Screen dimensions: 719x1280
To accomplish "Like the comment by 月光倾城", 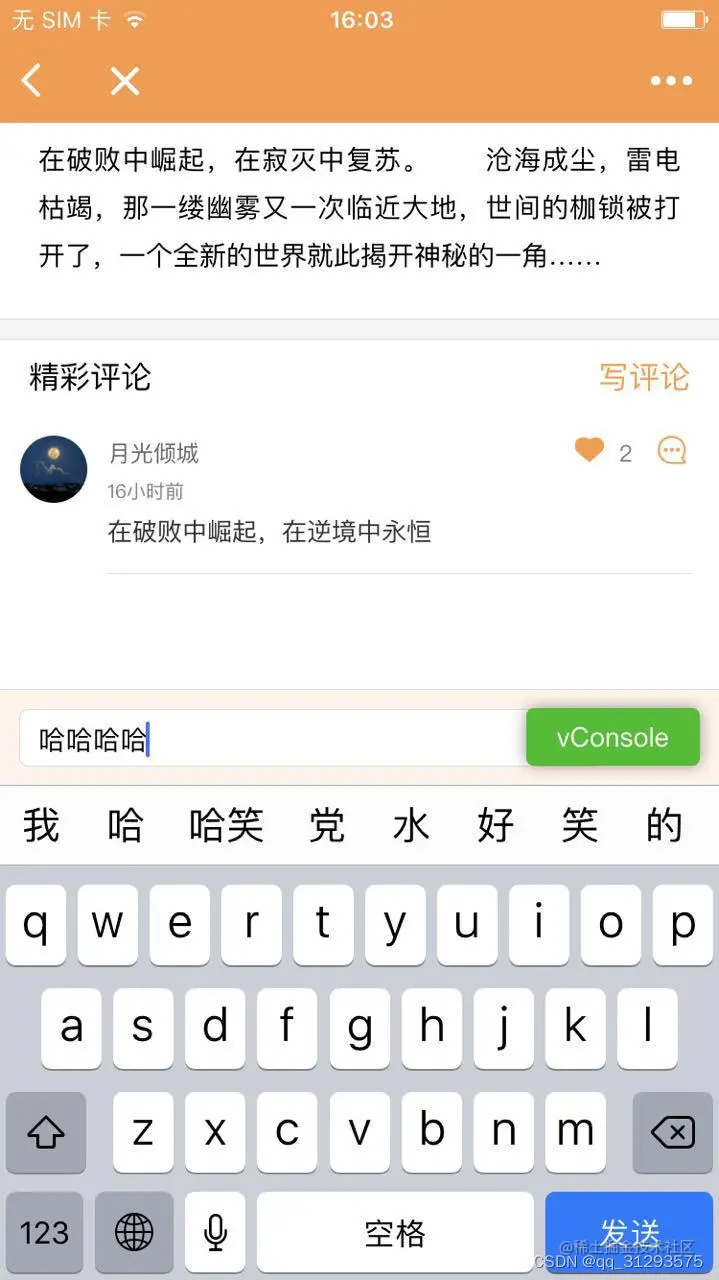I will 589,451.
